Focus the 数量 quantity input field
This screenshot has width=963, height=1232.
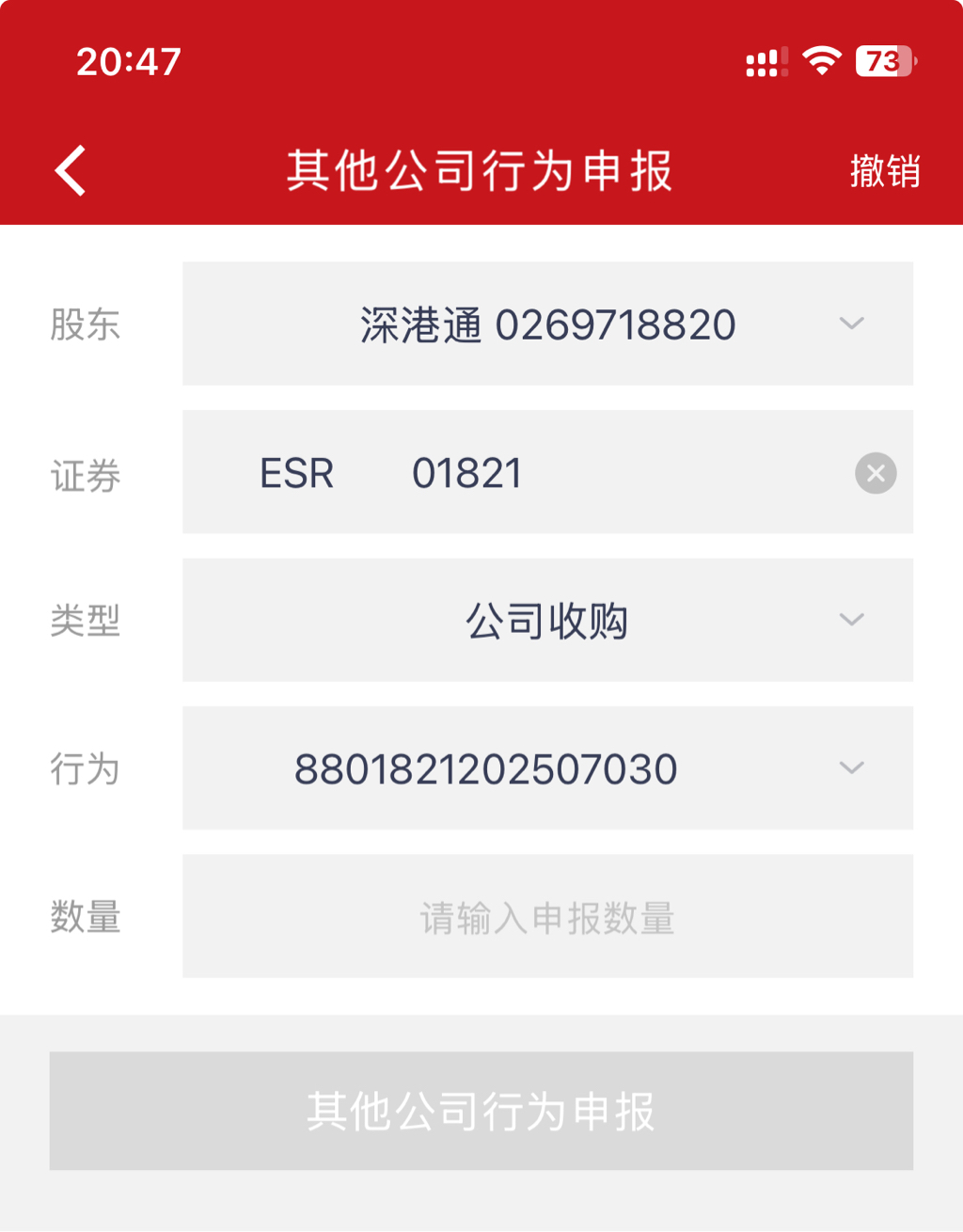click(547, 916)
